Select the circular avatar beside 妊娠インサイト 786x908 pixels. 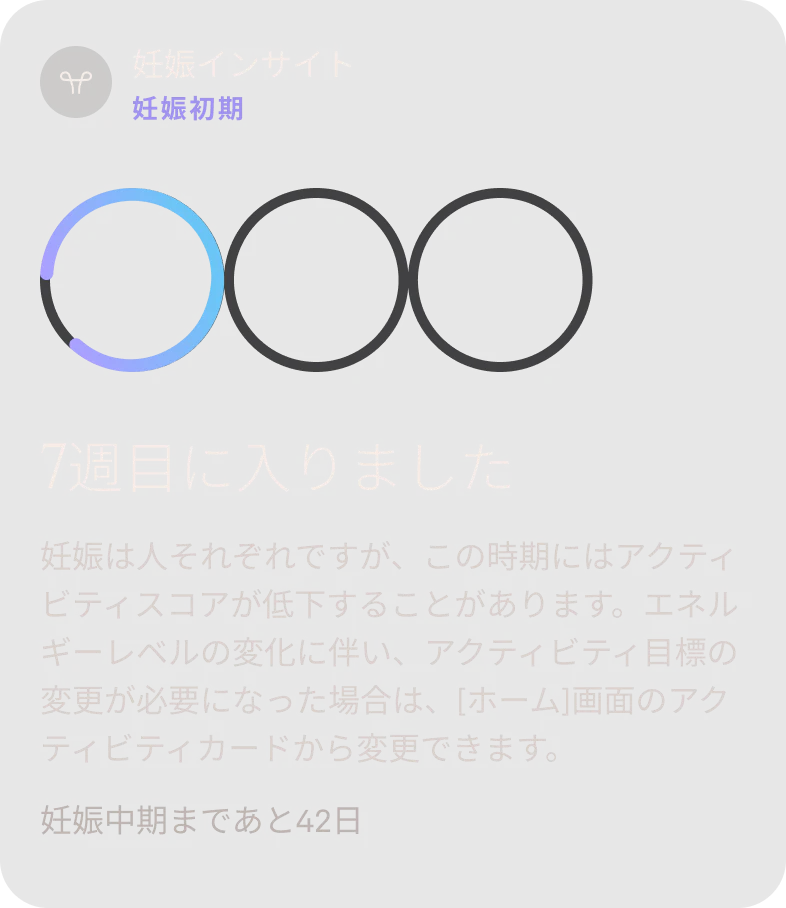pos(76,82)
